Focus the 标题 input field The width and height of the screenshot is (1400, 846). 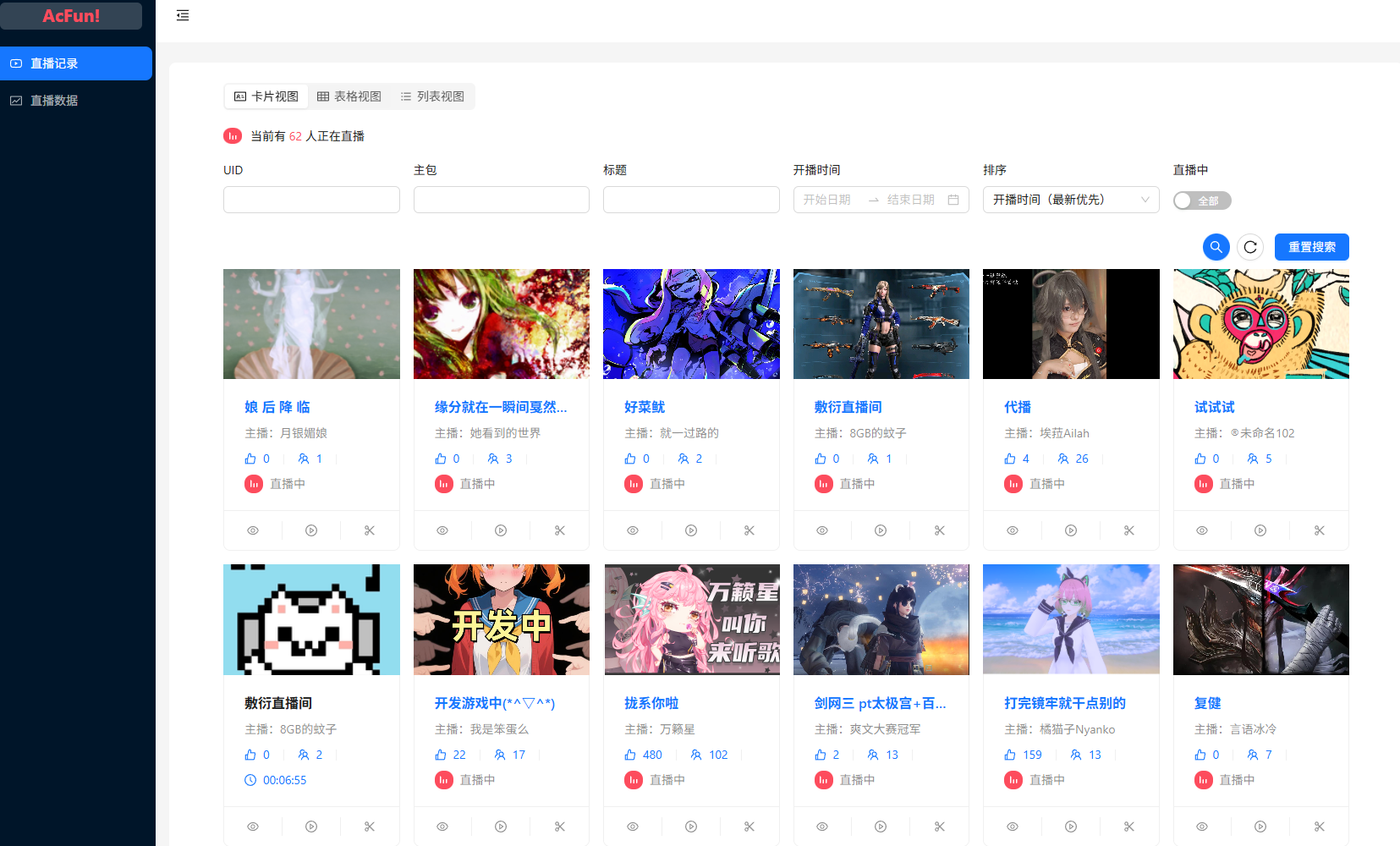(691, 200)
